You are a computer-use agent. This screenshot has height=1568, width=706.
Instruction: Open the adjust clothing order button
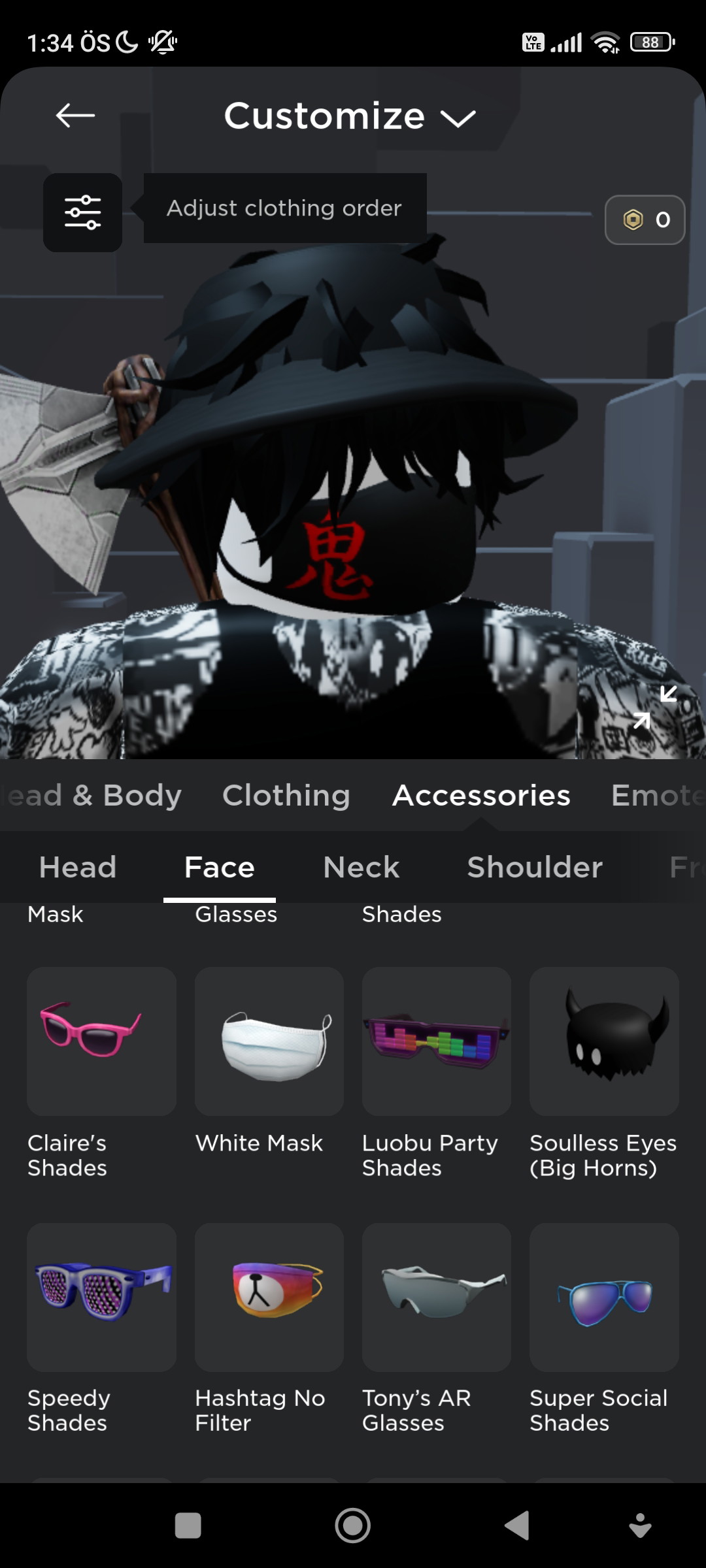82,212
